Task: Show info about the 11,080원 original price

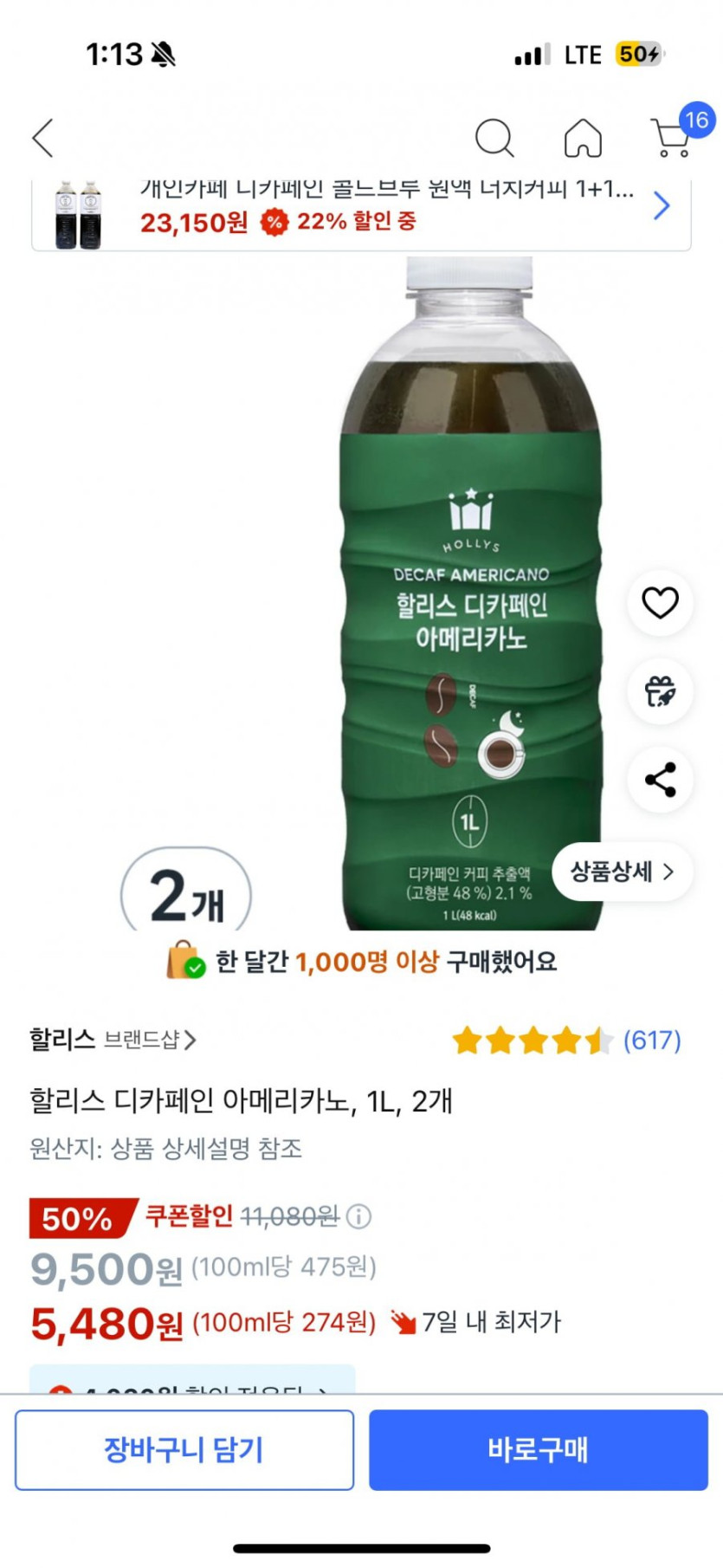Action: pos(358,1217)
